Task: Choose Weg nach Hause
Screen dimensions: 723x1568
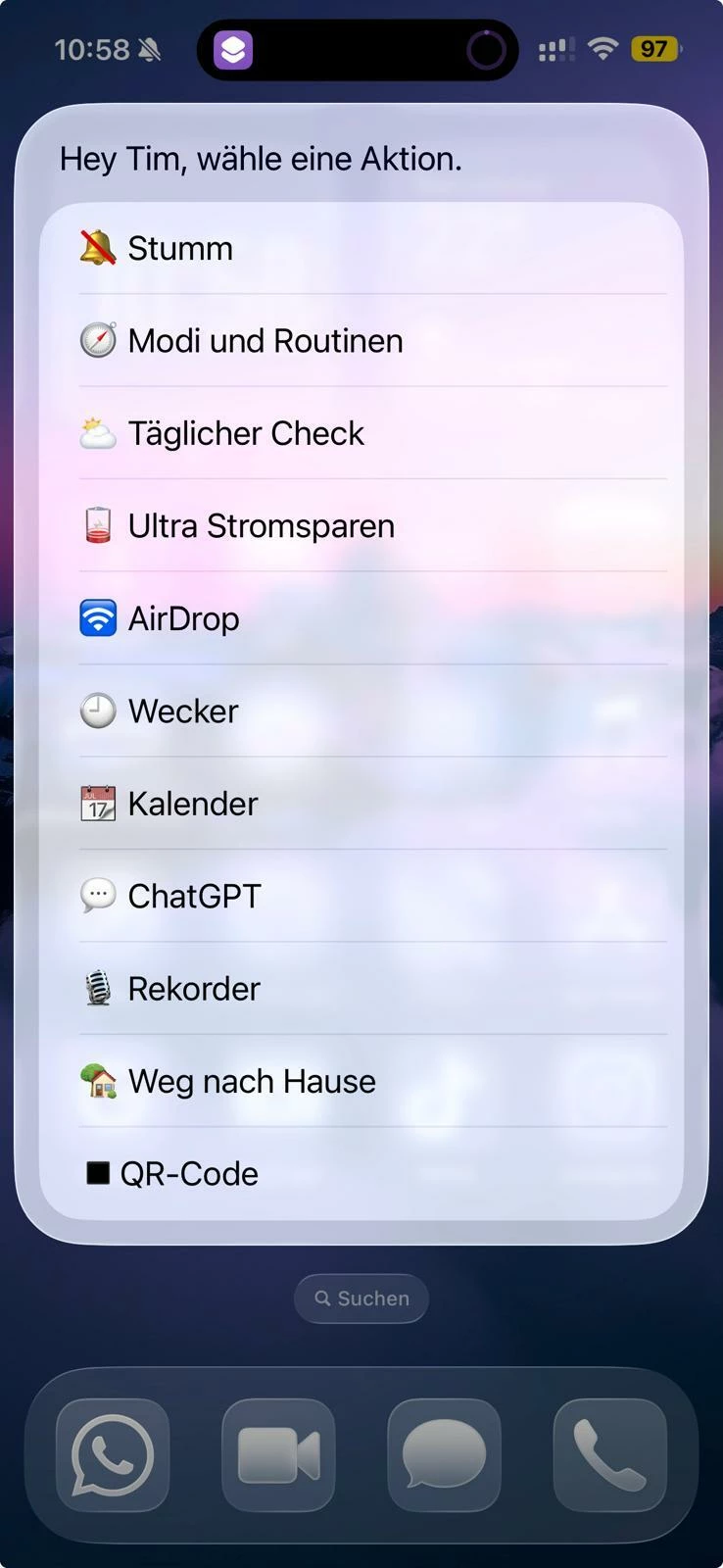Action: [x=361, y=1081]
